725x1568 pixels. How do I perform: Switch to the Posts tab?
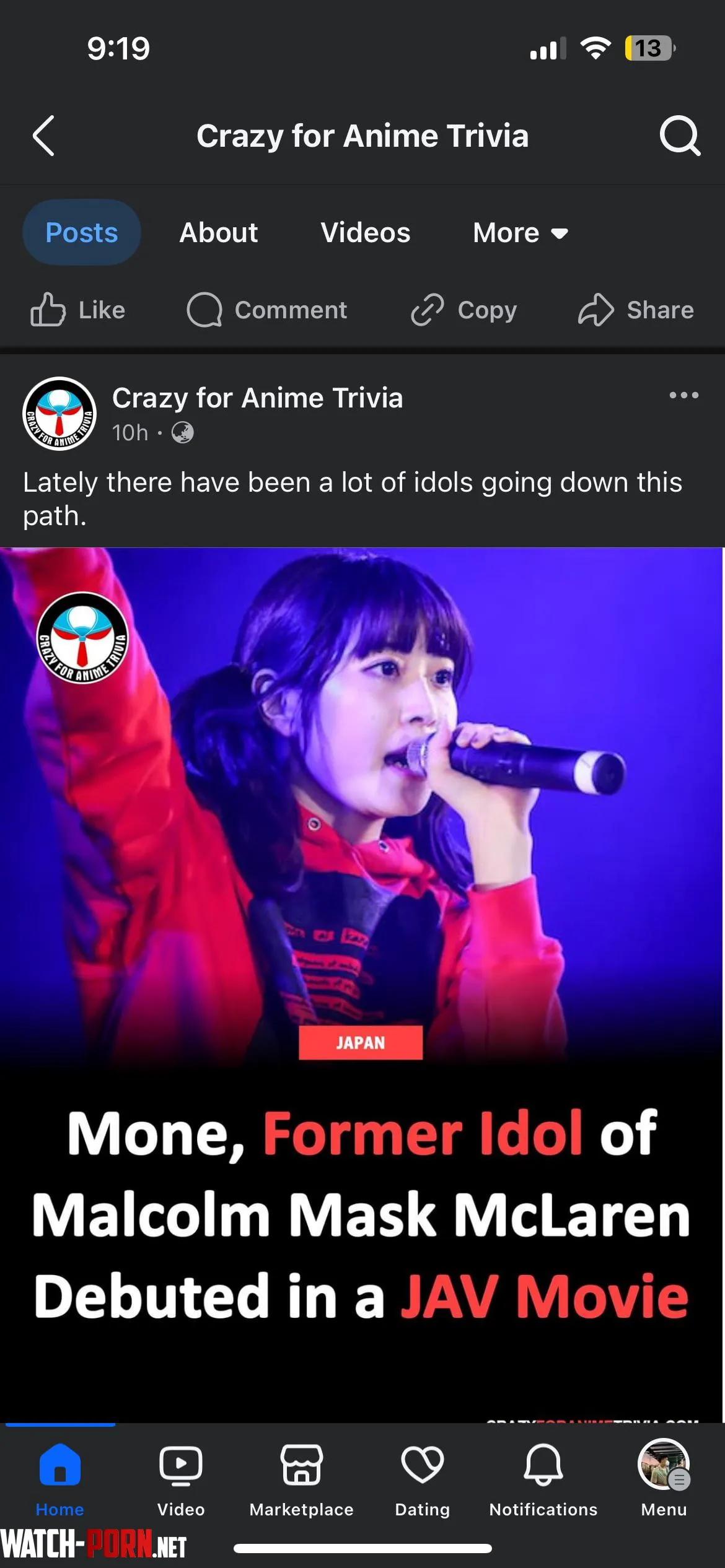click(81, 233)
